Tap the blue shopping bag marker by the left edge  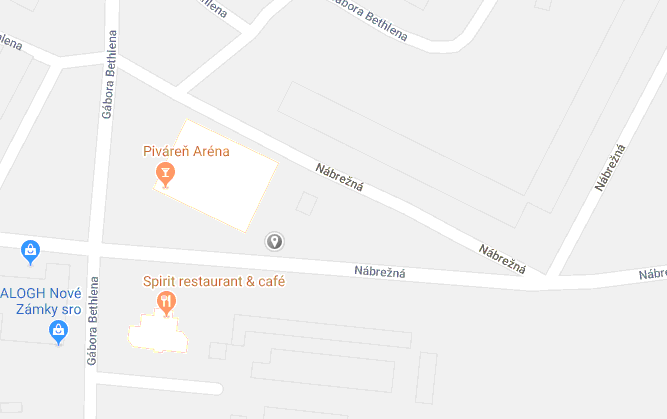pos(30,250)
